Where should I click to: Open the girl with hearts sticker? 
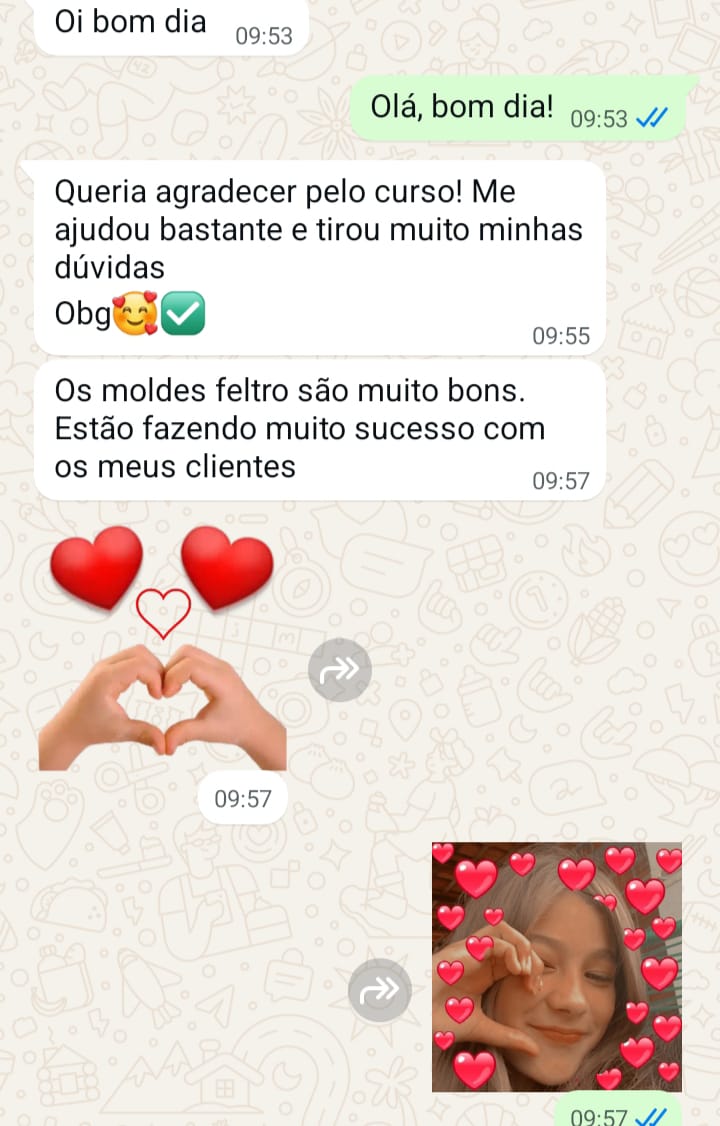coord(556,966)
